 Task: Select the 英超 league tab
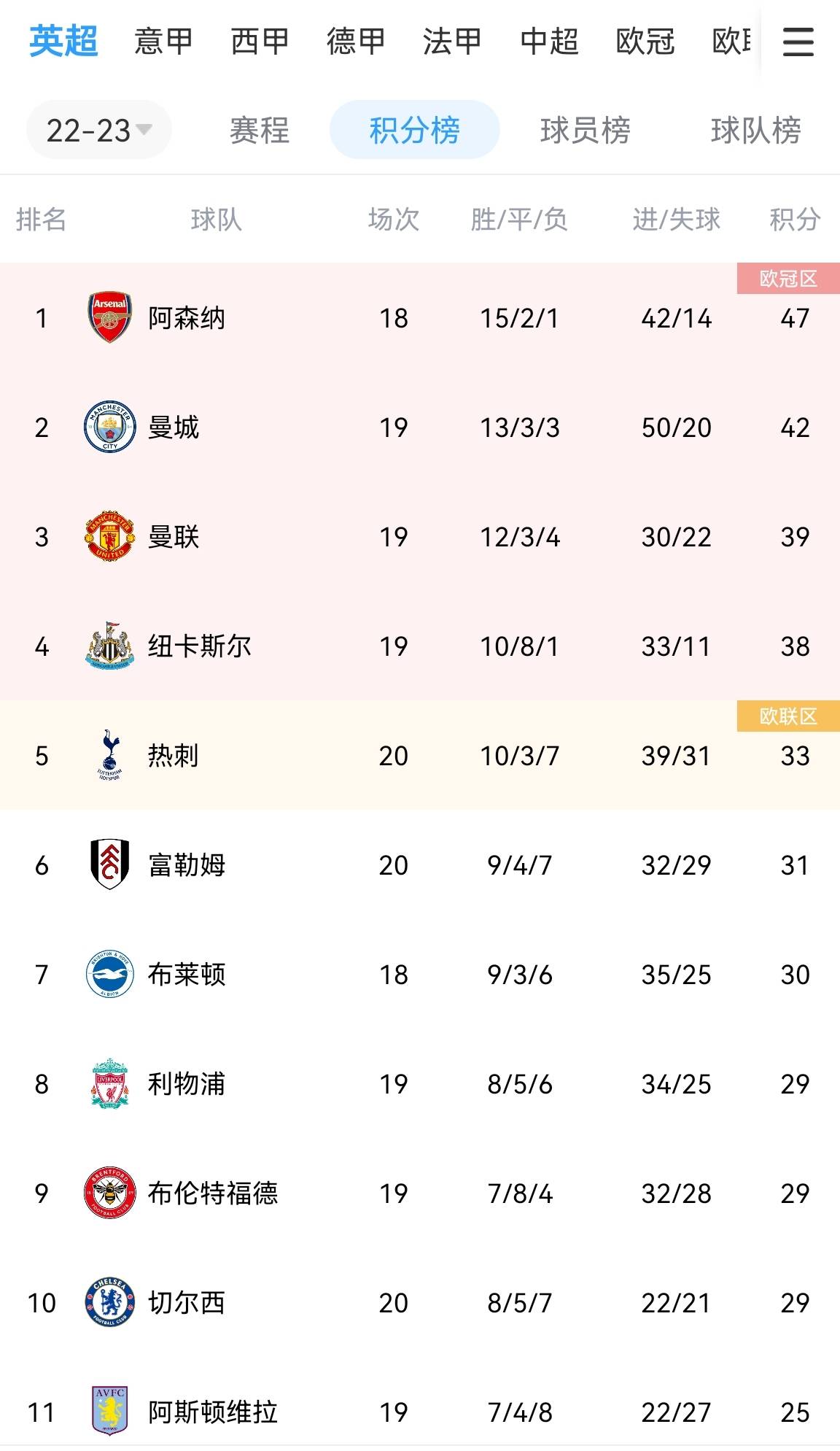point(63,41)
